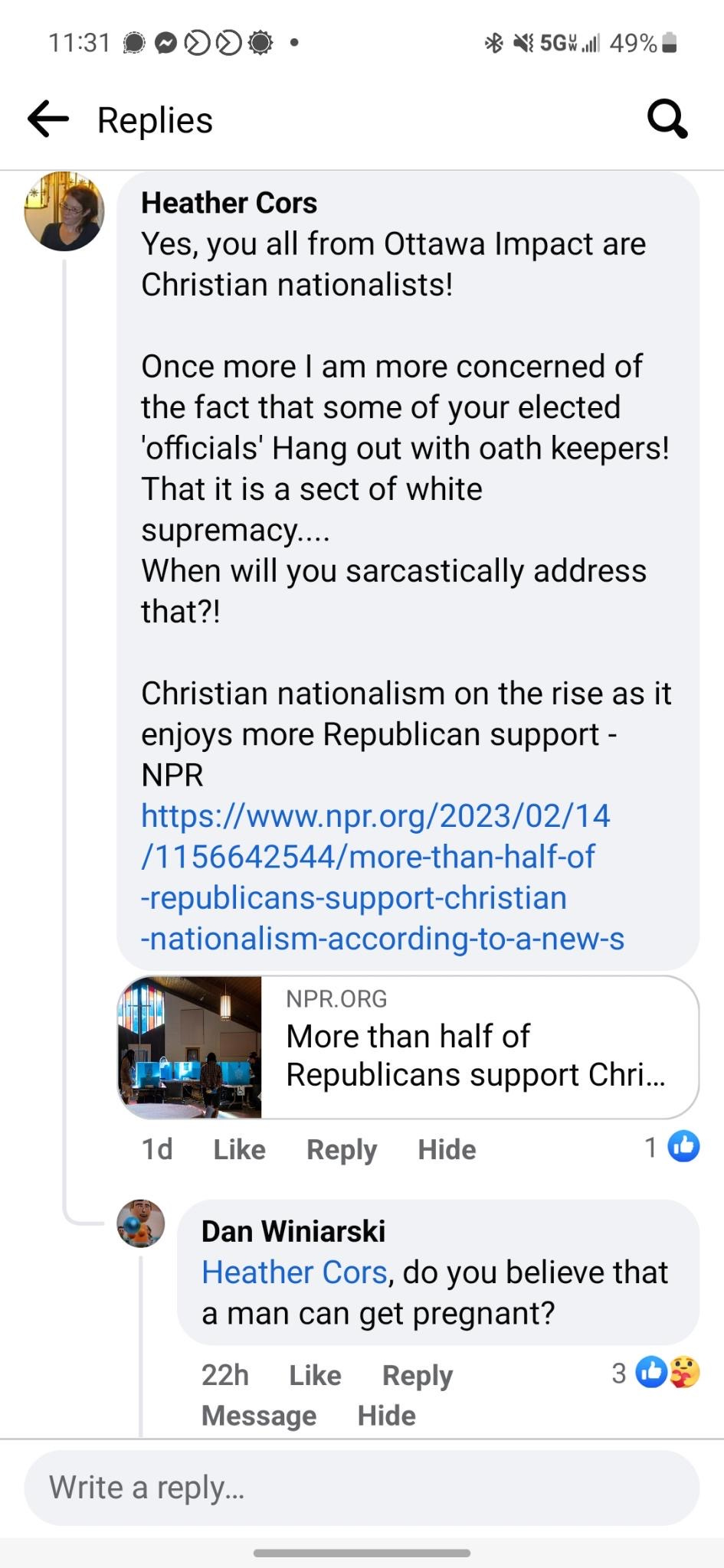Like Heather Cors' comment
This screenshot has width=724, height=1568.
[x=239, y=1149]
